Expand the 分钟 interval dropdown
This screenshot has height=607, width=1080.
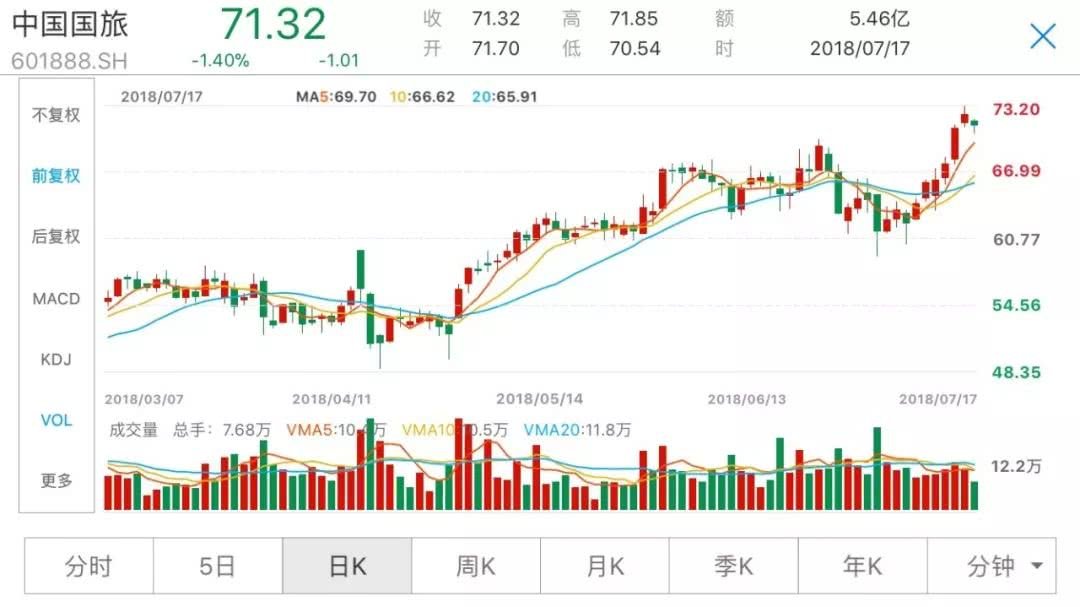(x=1003, y=567)
